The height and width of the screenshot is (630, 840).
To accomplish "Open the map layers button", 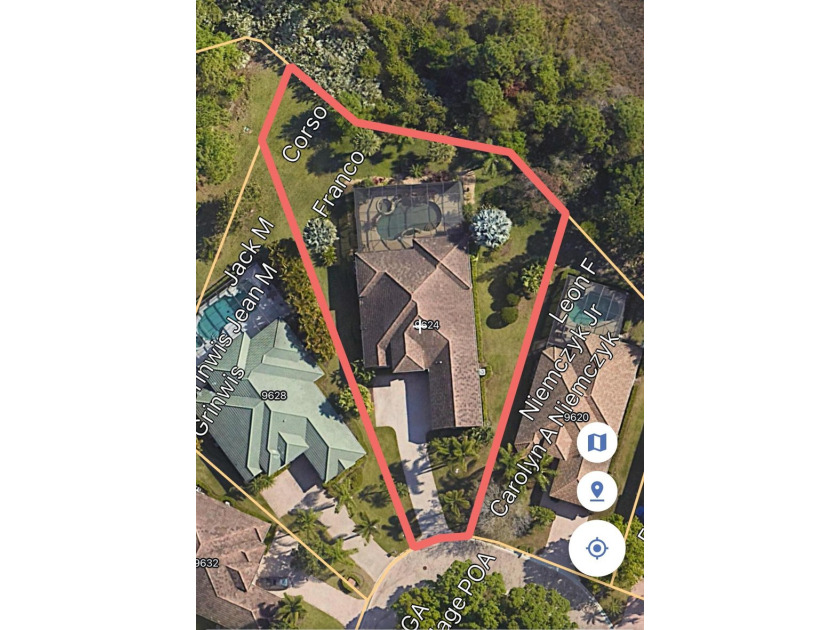I will (x=597, y=442).
